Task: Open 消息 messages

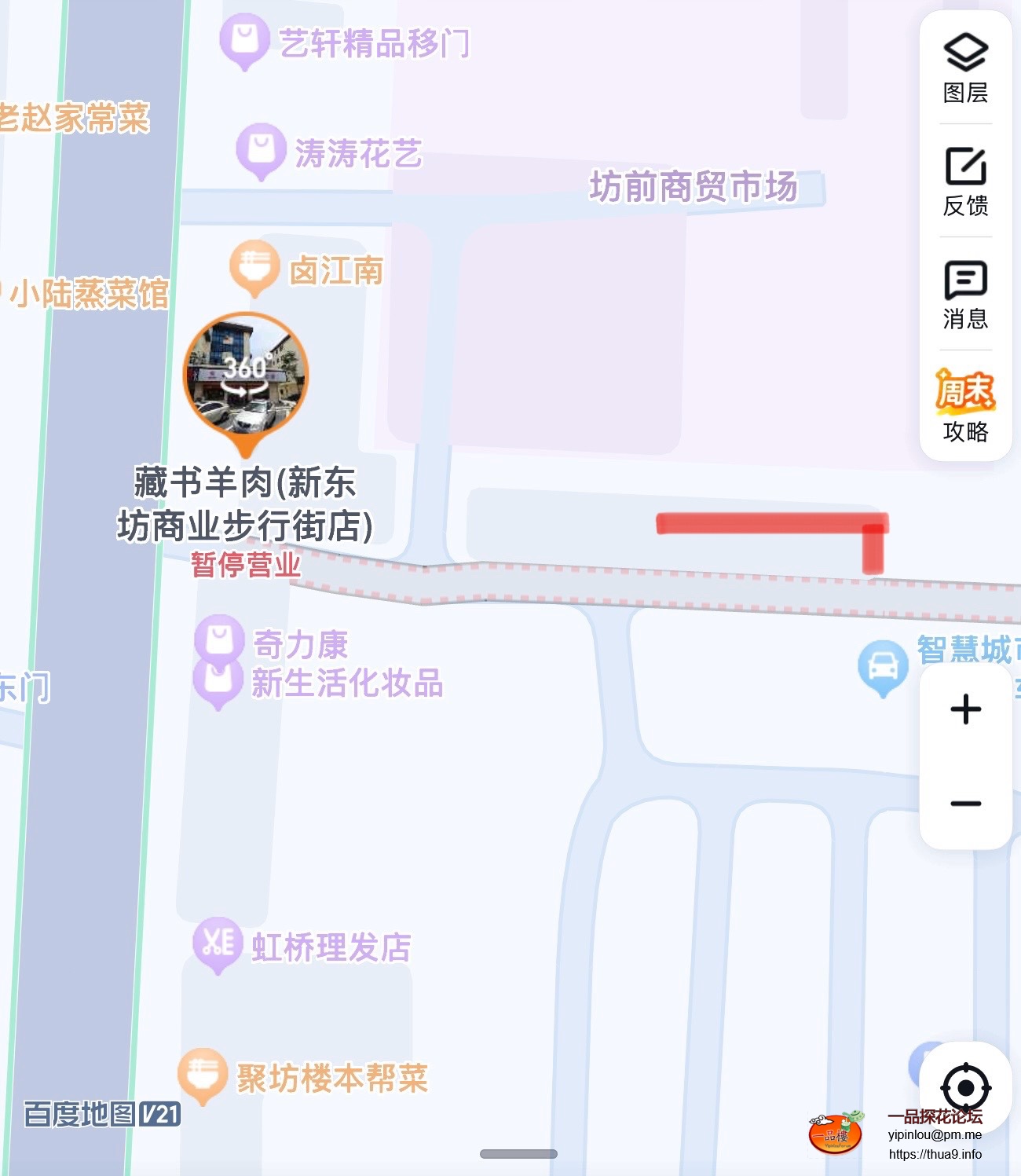Action: (x=965, y=295)
